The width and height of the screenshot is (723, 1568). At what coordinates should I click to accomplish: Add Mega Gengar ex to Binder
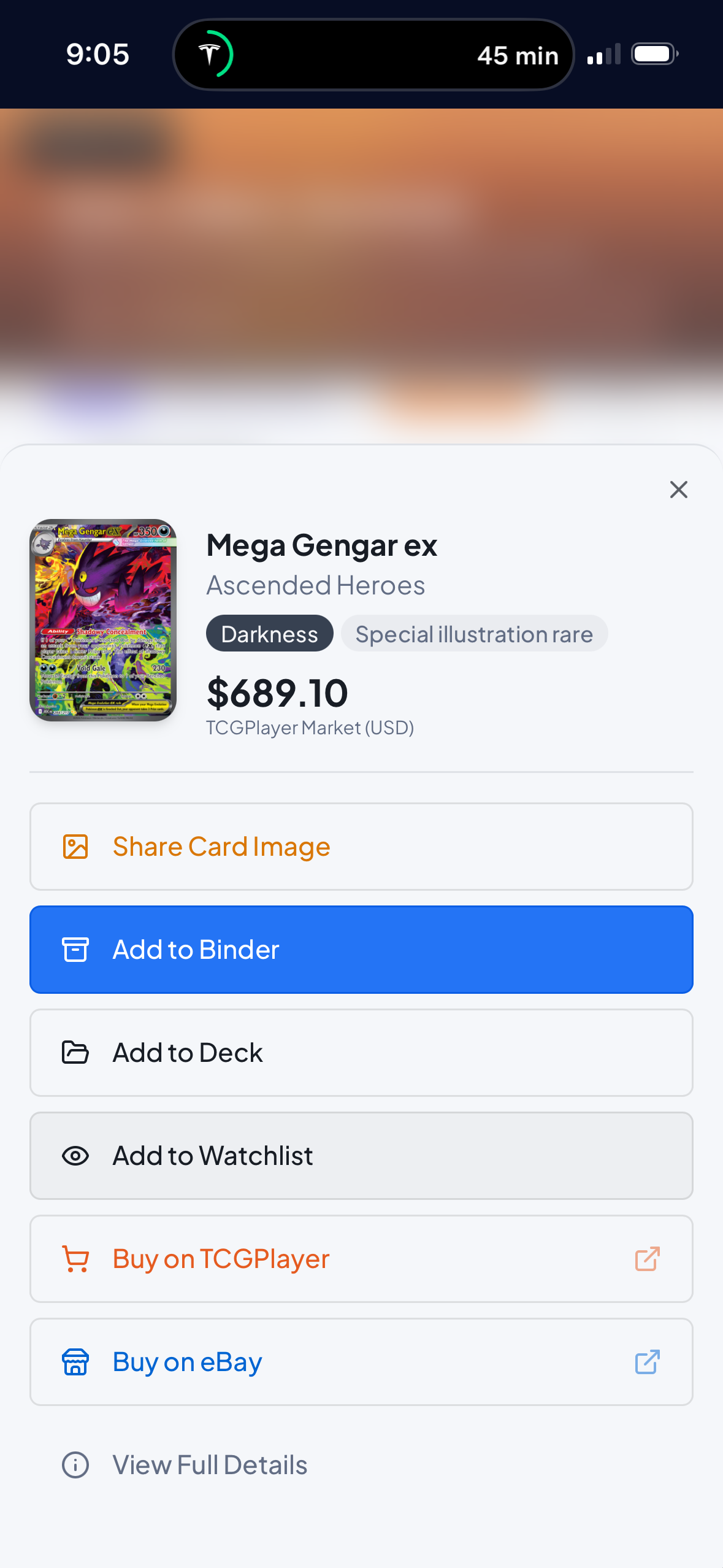tap(361, 950)
